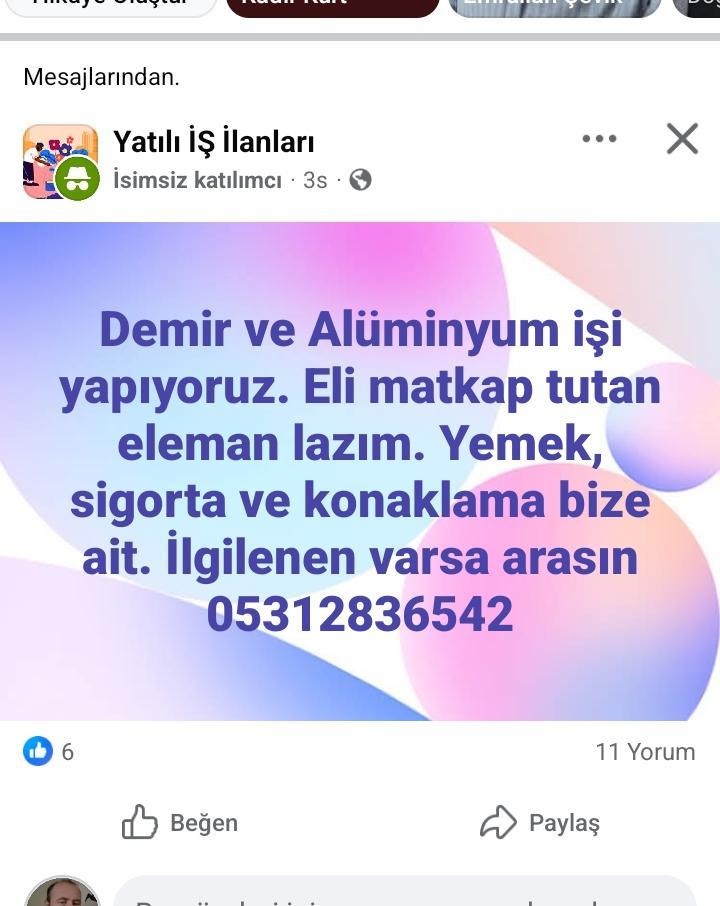View the 11 Yorum comments

[645, 752]
